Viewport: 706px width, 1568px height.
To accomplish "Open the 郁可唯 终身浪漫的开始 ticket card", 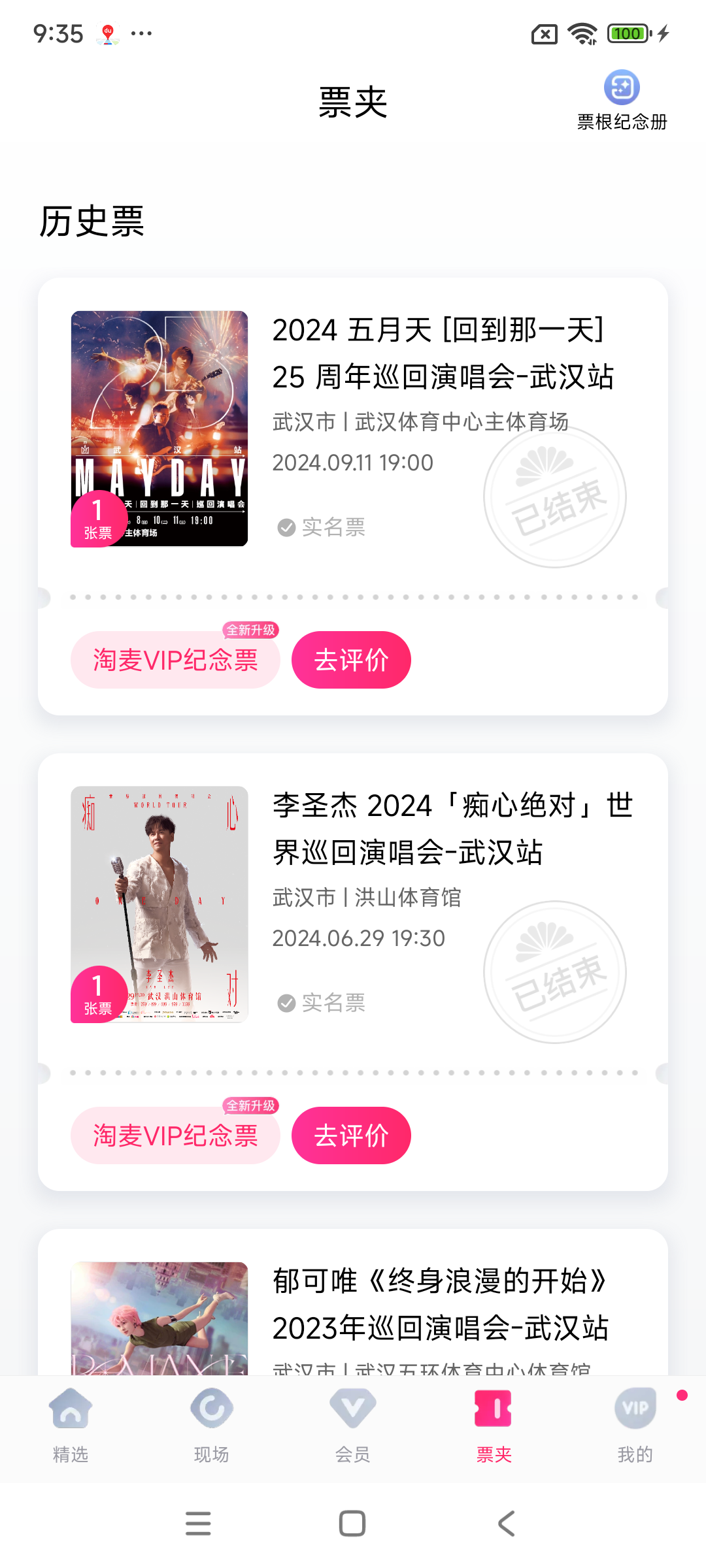I will pyautogui.click(x=353, y=1303).
